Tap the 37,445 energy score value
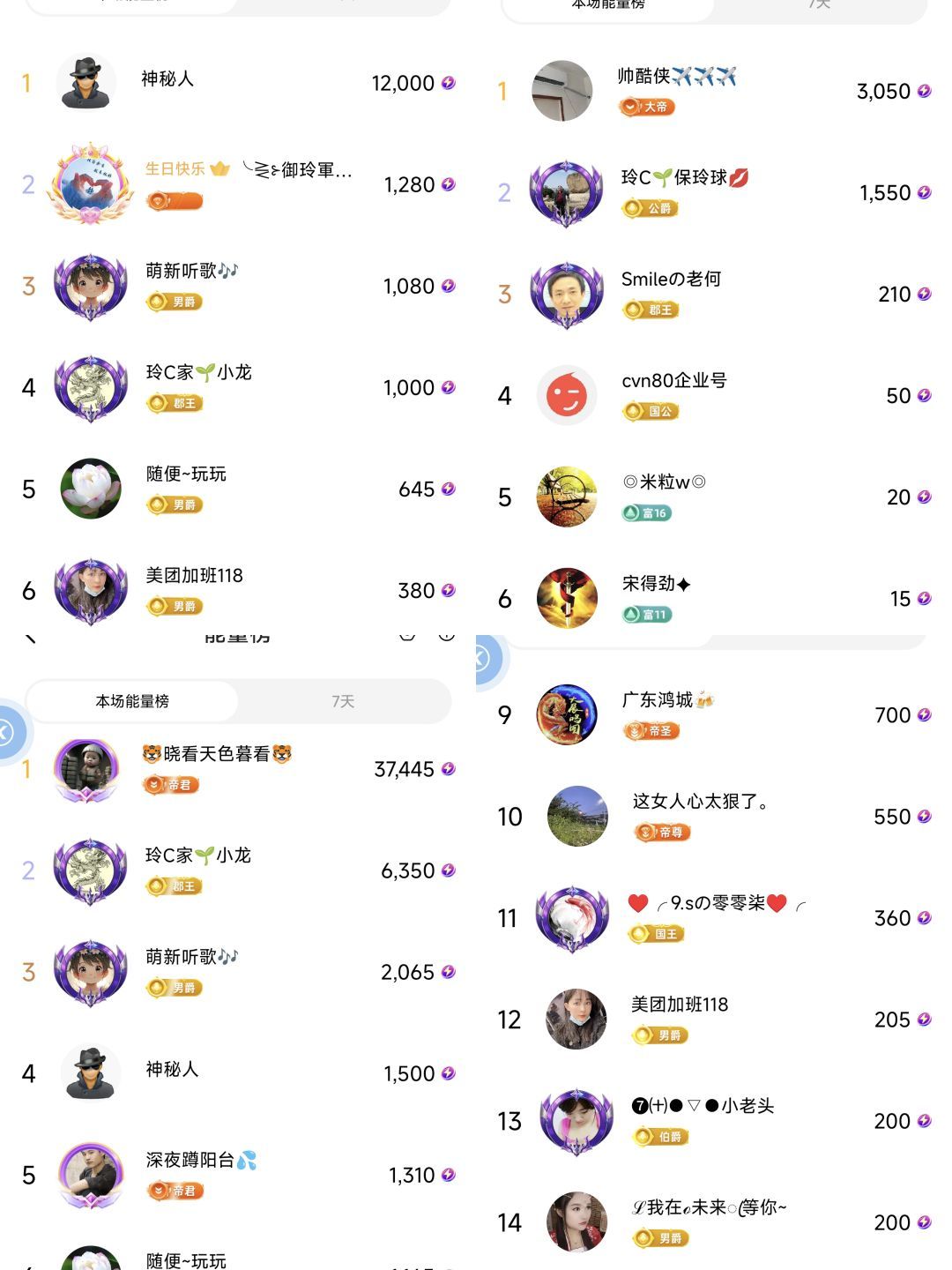Screen dimensions: 952x1270 [405, 769]
